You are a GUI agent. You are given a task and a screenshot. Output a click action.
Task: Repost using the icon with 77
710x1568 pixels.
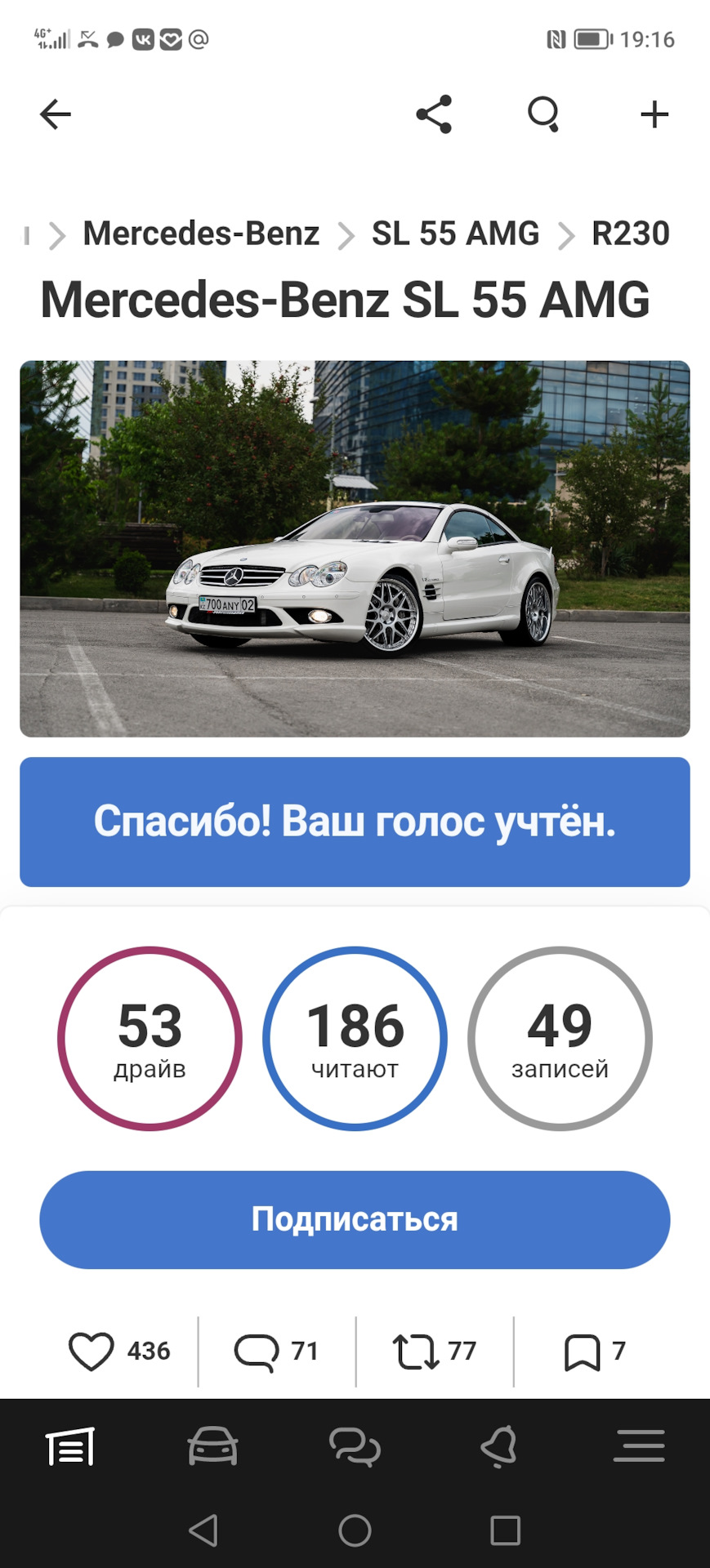click(417, 1352)
